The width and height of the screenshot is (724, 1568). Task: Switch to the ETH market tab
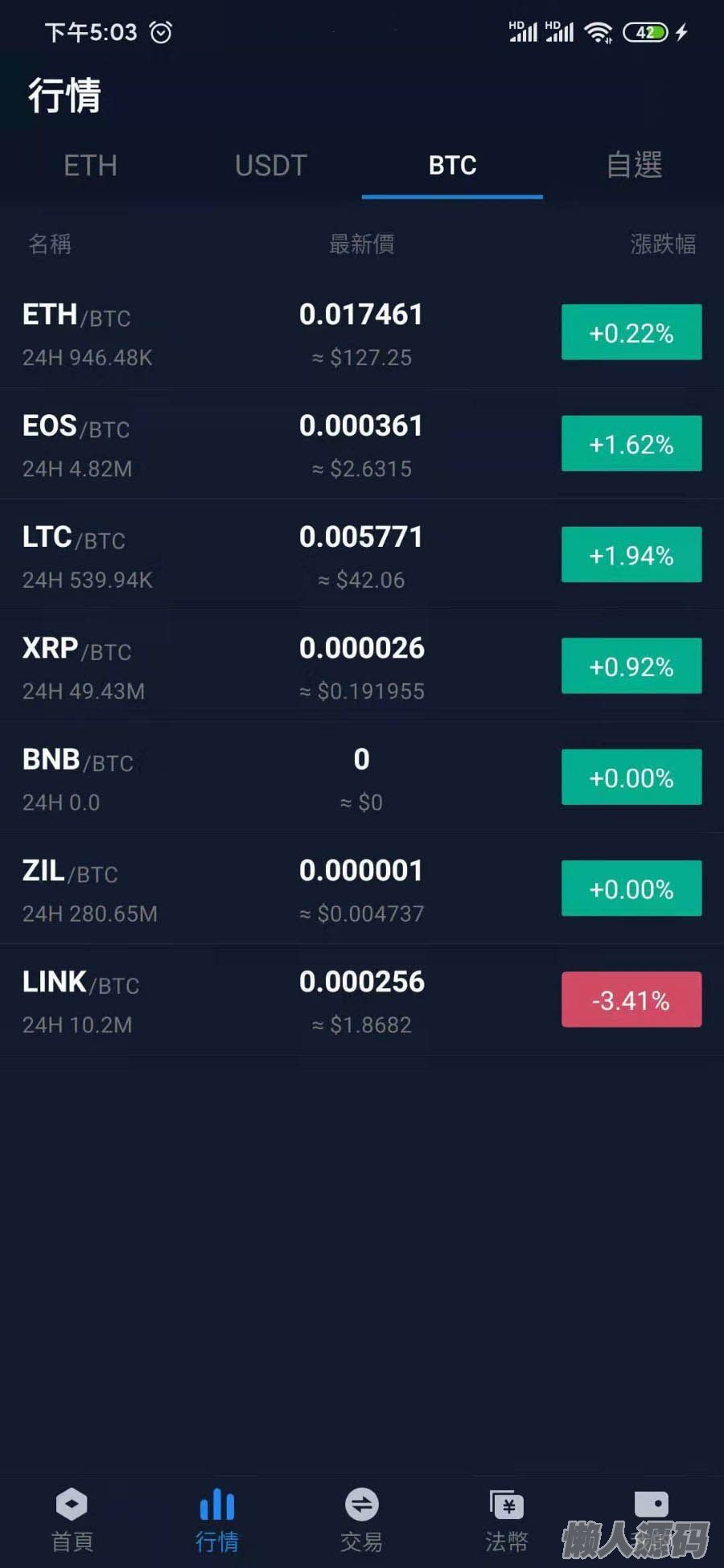(x=90, y=166)
